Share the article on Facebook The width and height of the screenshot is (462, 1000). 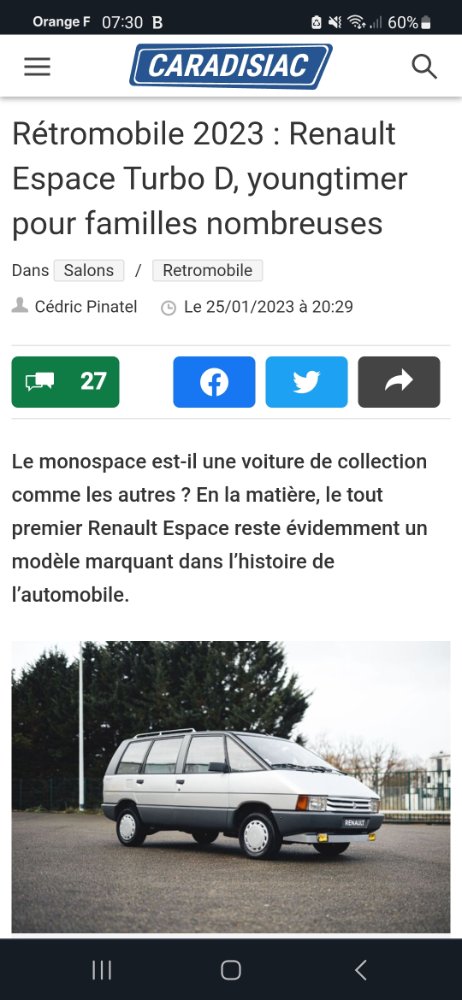pyautogui.click(x=214, y=382)
